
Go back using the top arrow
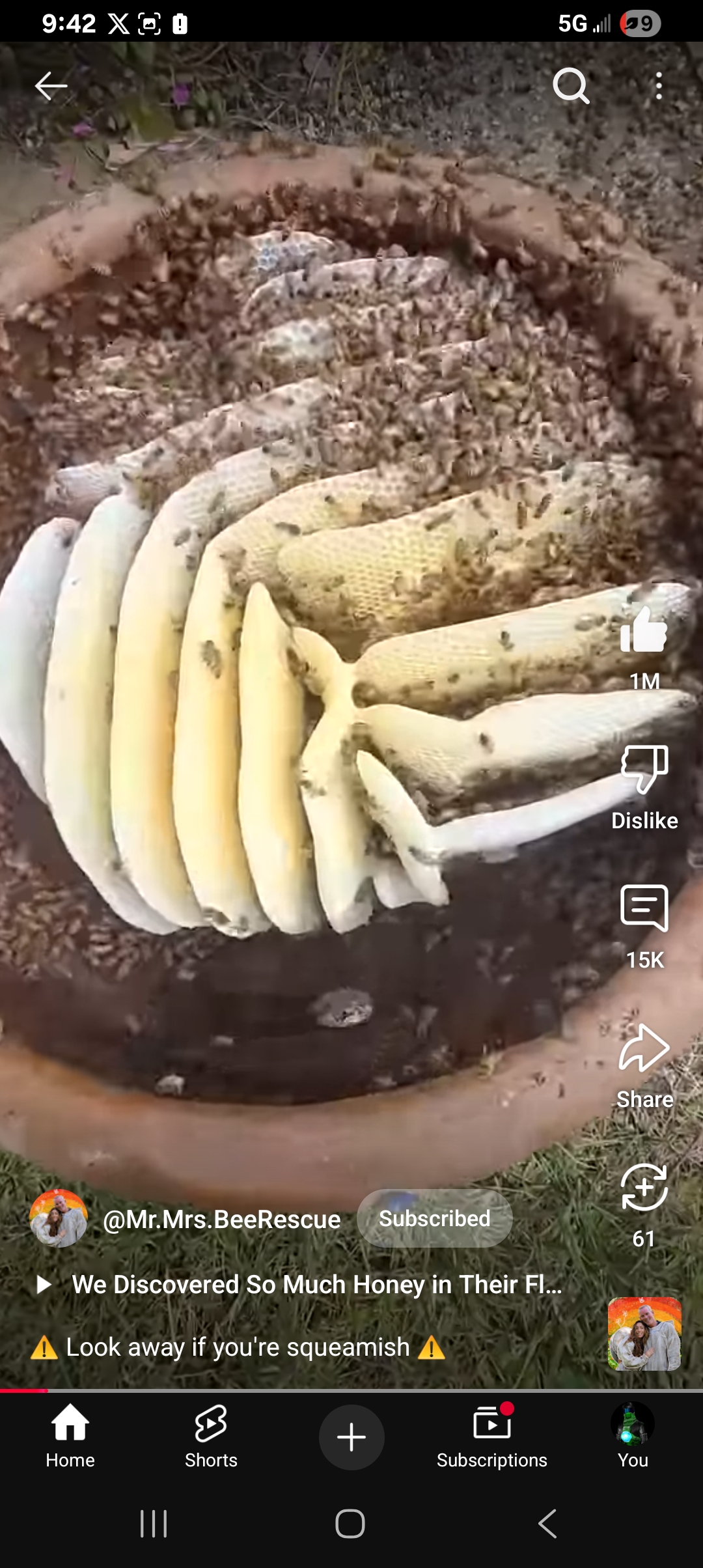point(51,86)
